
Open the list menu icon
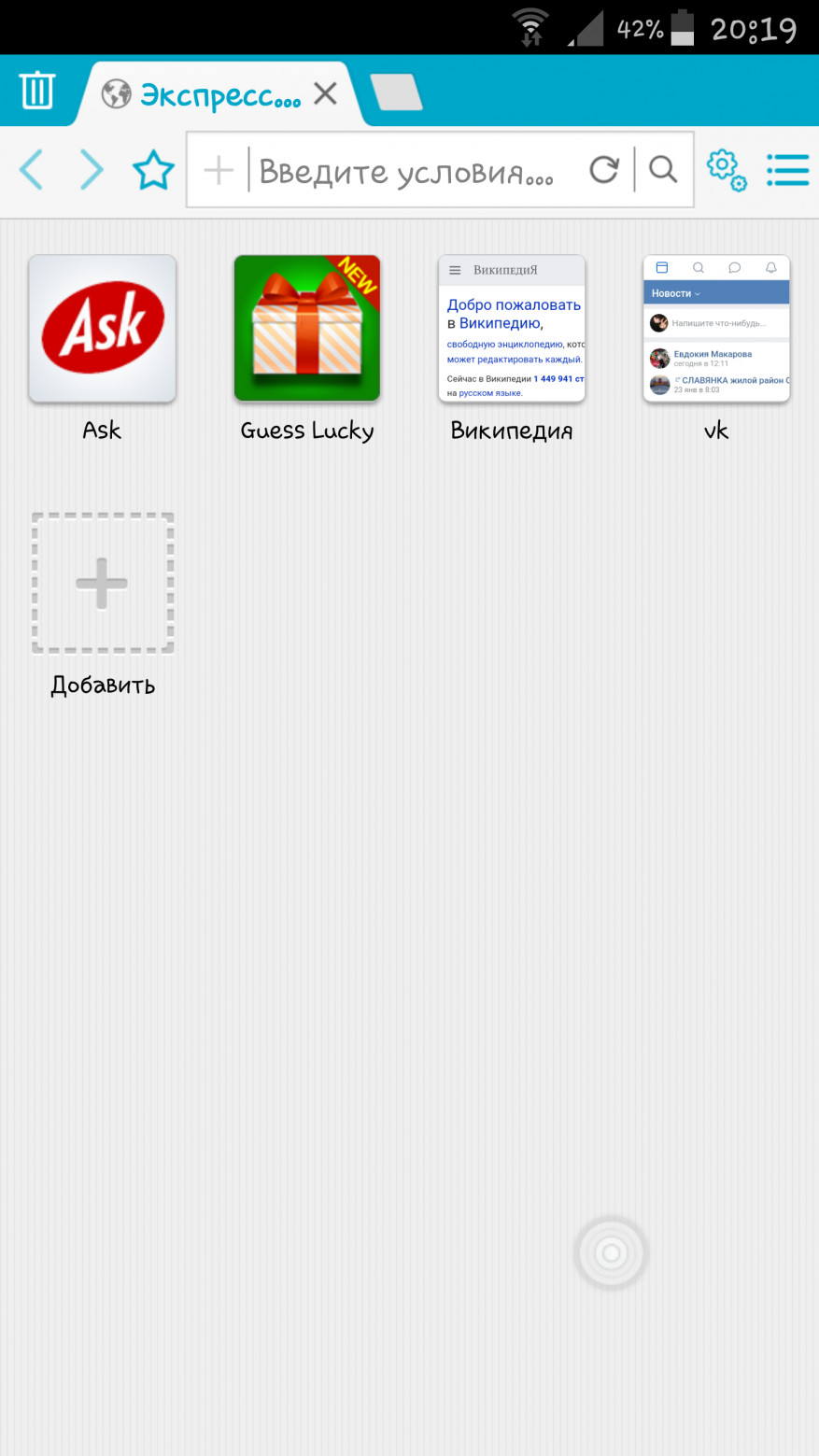coord(787,170)
